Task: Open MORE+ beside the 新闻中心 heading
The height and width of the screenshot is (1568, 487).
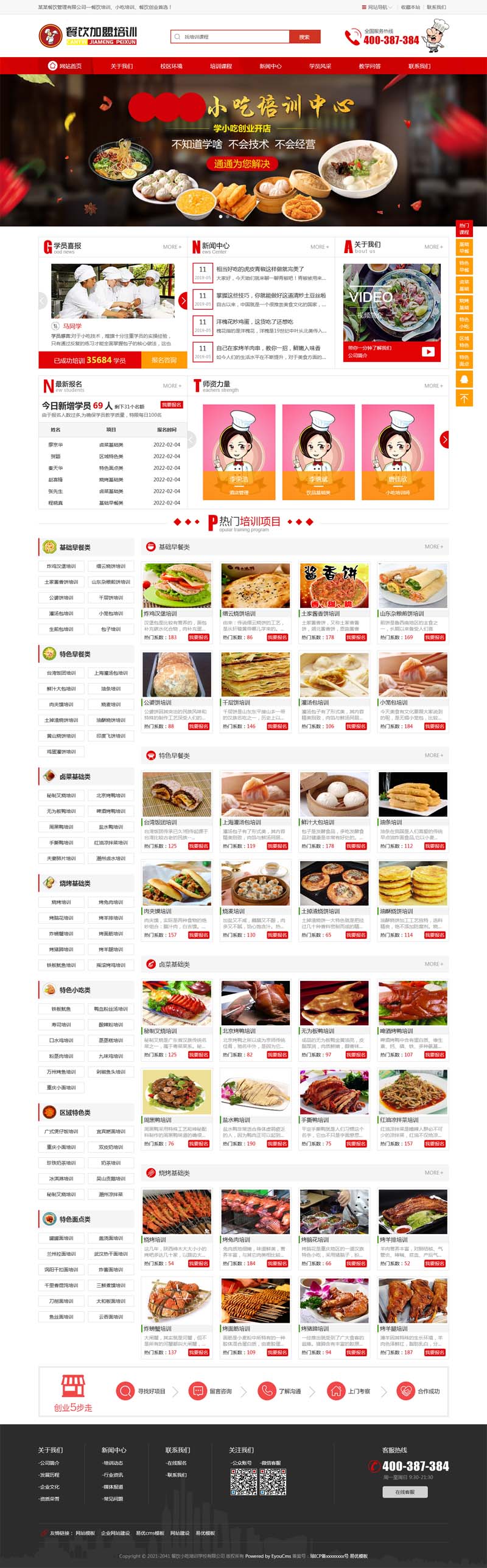Action: (319, 247)
